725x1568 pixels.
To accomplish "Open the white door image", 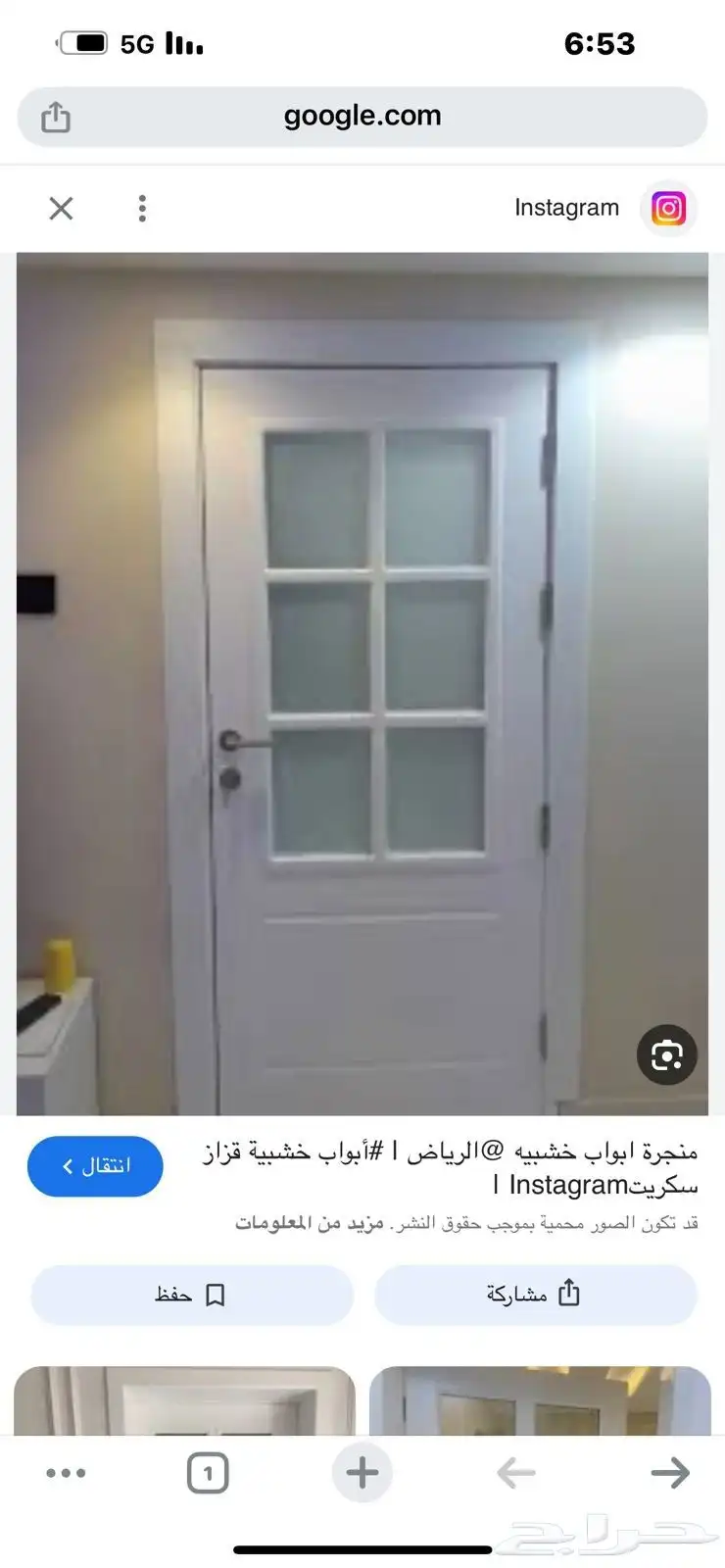I will 362,684.
